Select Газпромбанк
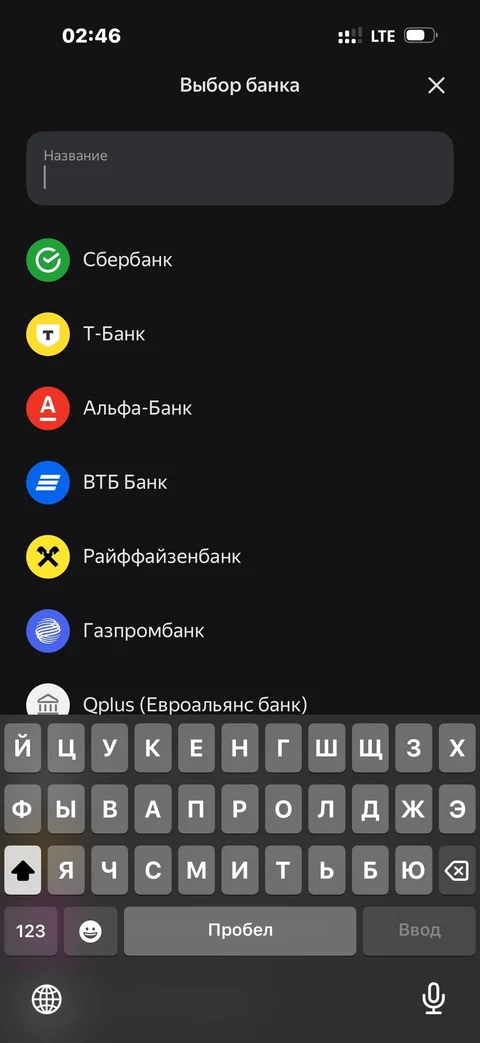Screen dimensions: 480x1043 (x=240, y=631)
